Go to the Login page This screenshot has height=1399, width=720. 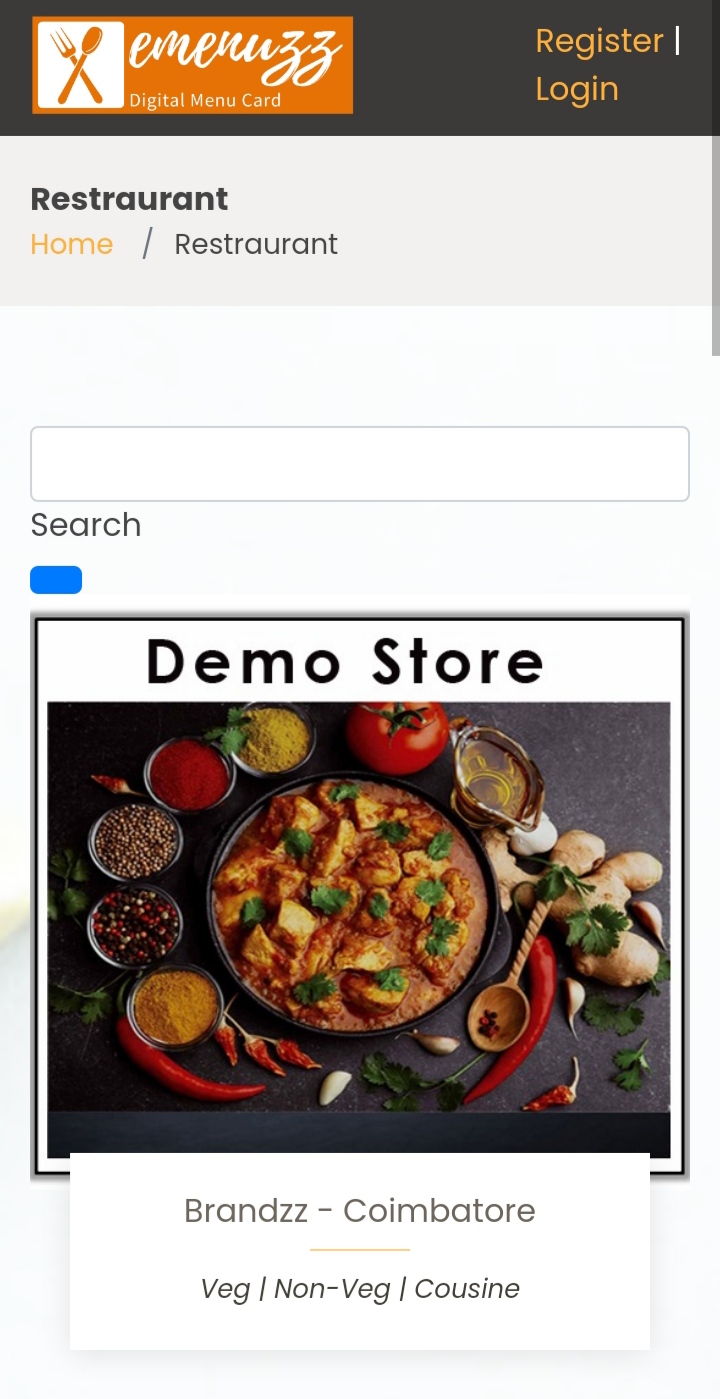[576, 89]
